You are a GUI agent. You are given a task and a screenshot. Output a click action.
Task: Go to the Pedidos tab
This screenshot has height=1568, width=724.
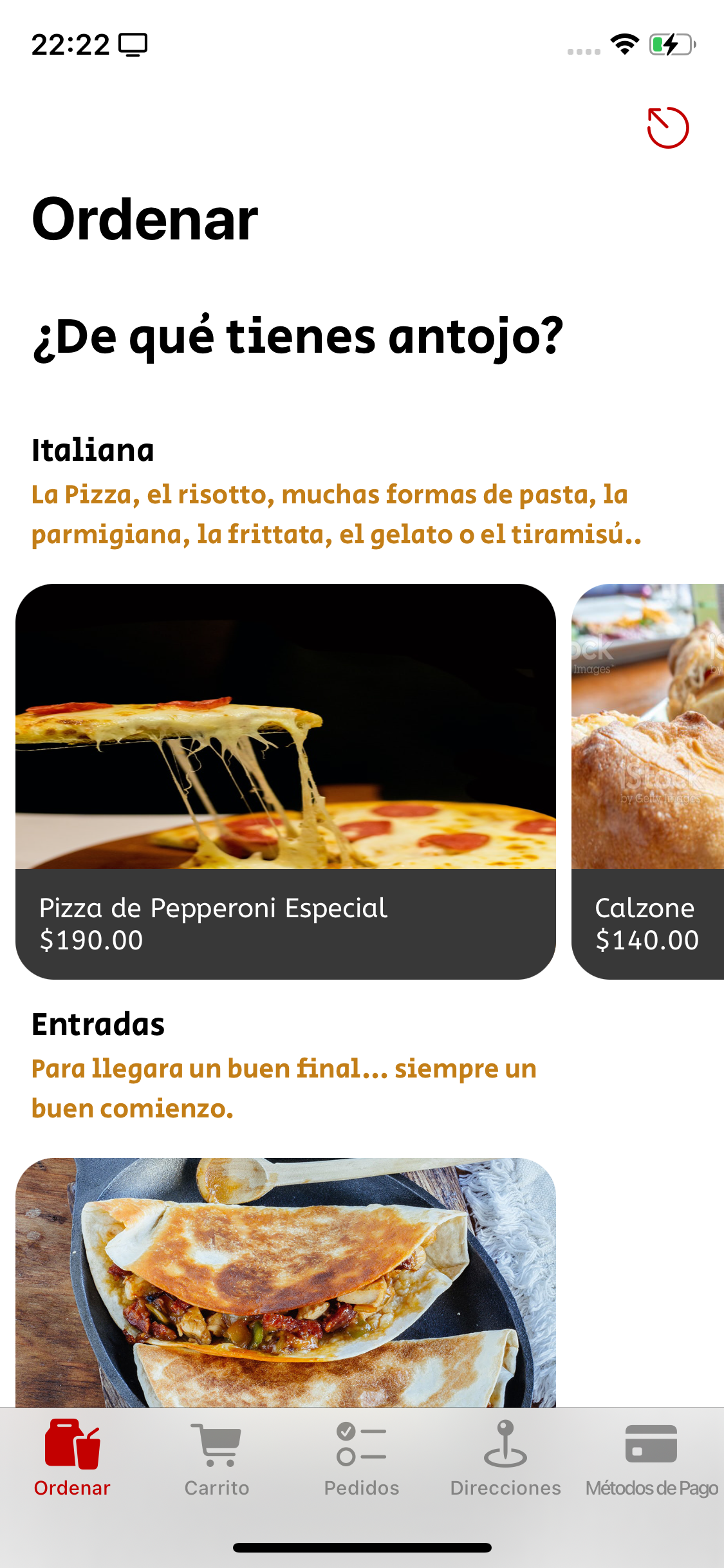coord(362,1459)
